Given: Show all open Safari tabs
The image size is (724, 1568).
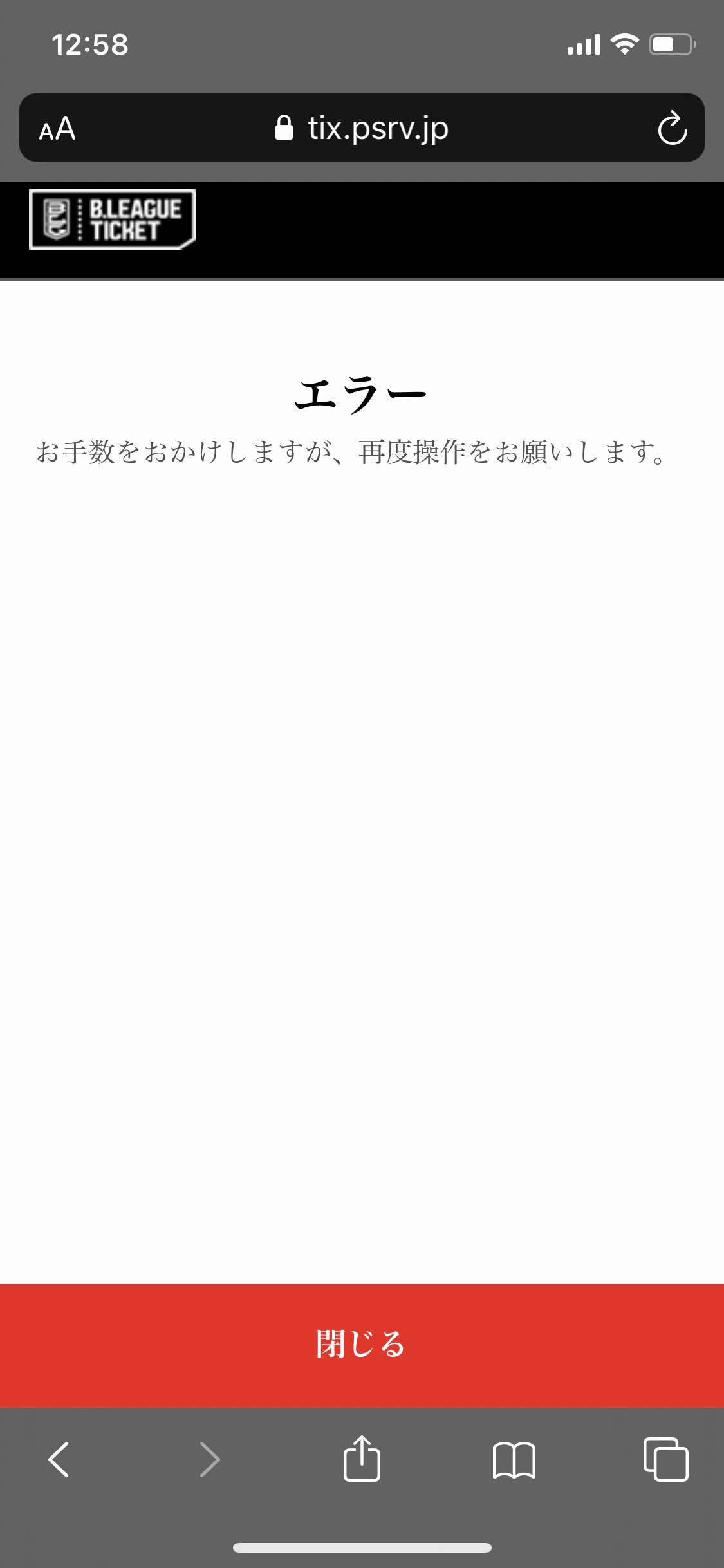Looking at the screenshot, I should [665, 1459].
